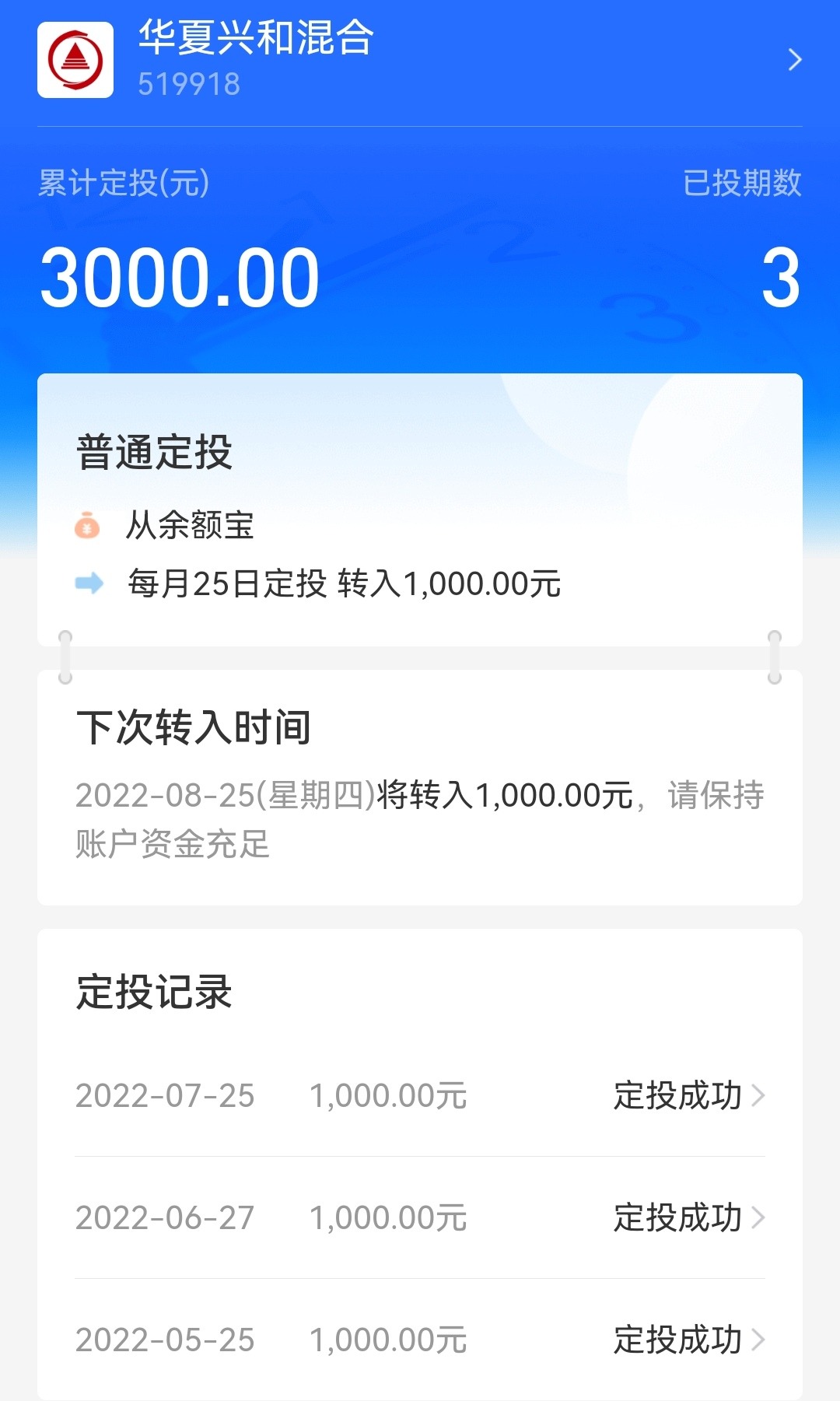Image resolution: width=840 pixels, height=1401 pixels.
Task: Click the 1,000.00元 amount in June record
Action: click(x=389, y=1218)
